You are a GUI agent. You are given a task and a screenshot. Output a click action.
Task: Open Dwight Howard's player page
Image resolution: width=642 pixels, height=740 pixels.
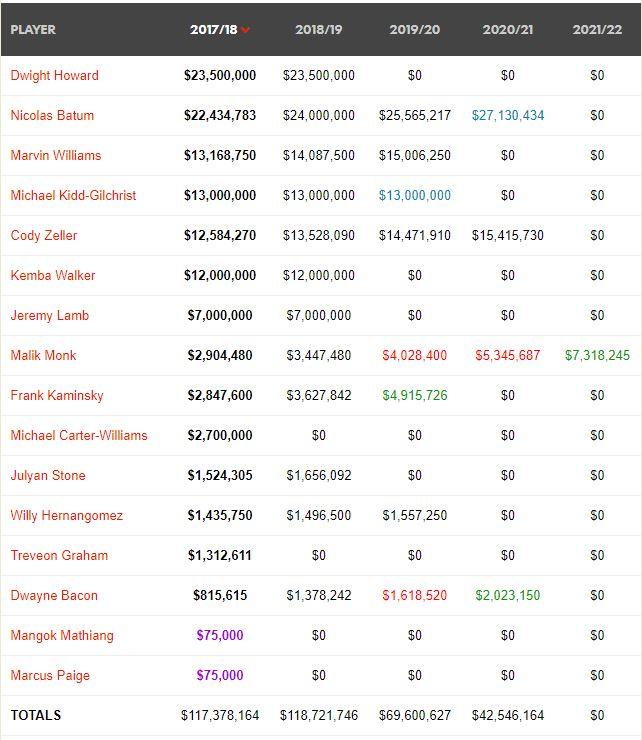pos(54,75)
